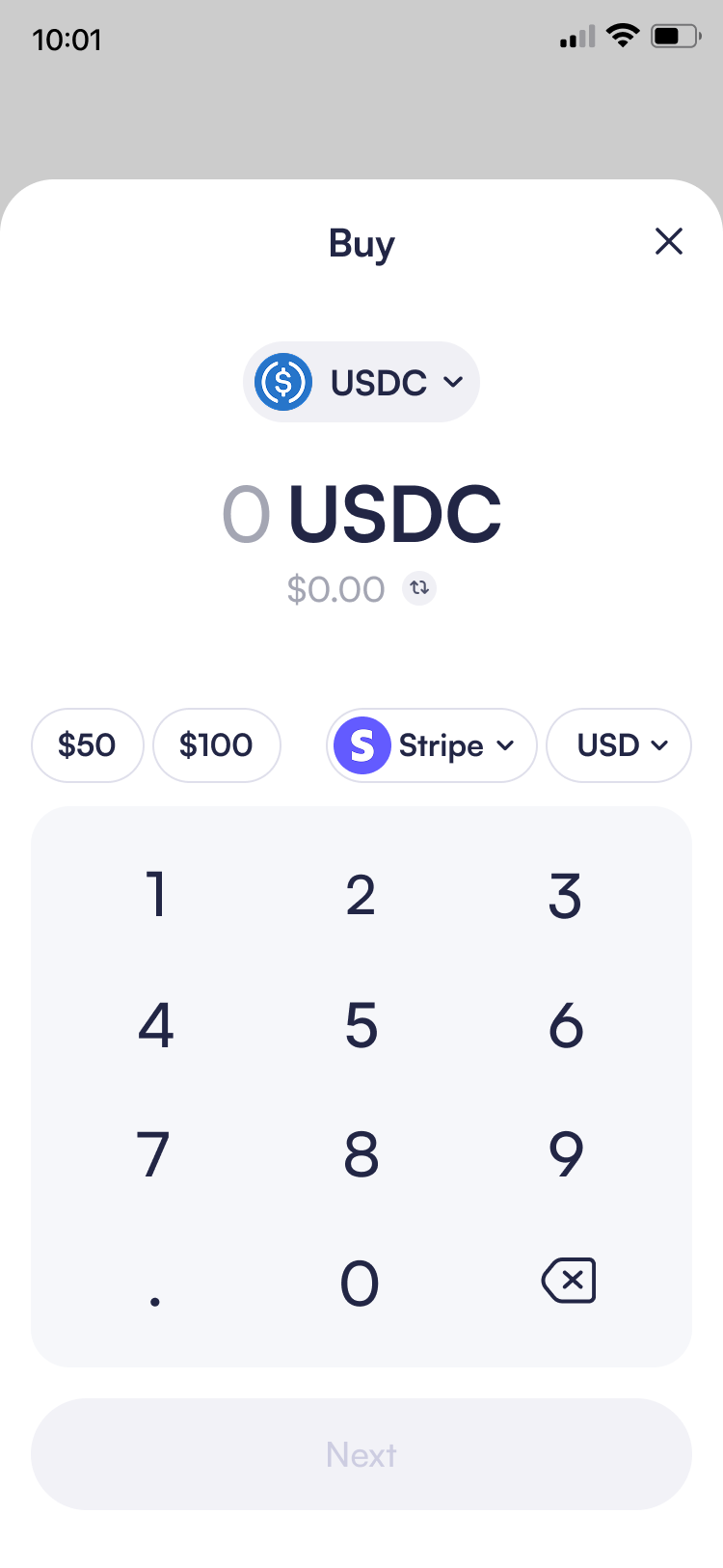Change the Stripe payment provider
The height and width of the screenshot is (1568, 723).
(x=431, y=745)
